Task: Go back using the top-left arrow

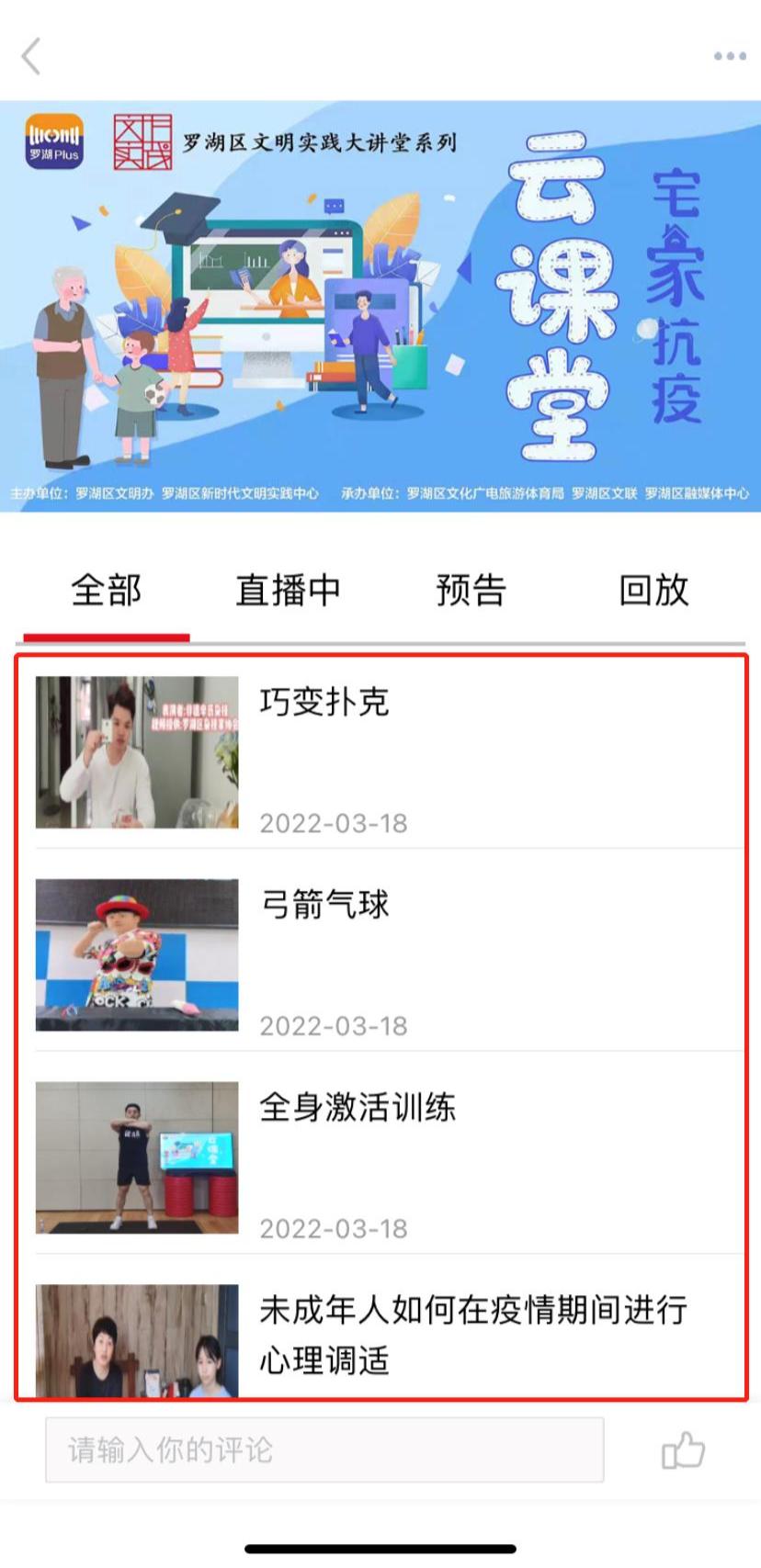Action: point(32,56)
